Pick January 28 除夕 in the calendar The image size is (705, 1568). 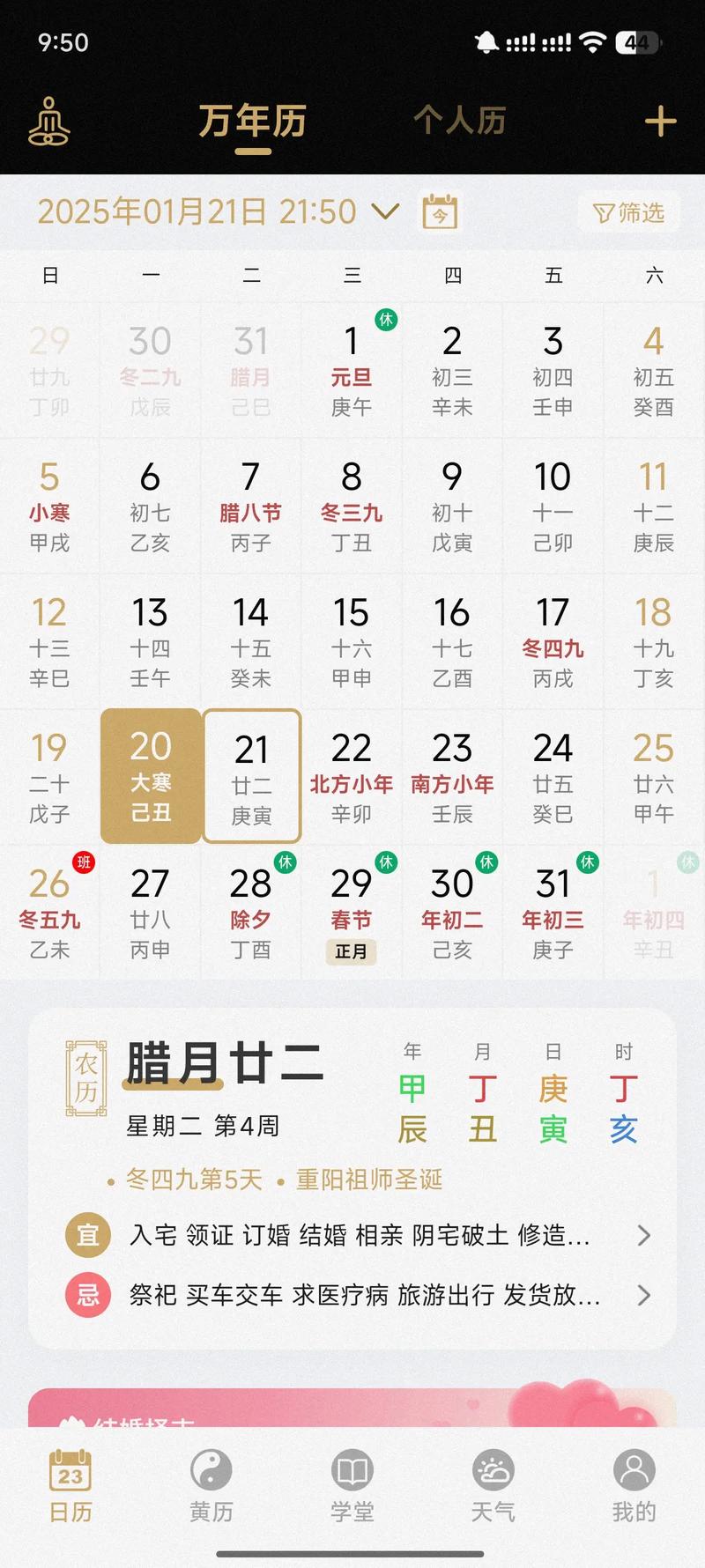[x=251, y=912]
